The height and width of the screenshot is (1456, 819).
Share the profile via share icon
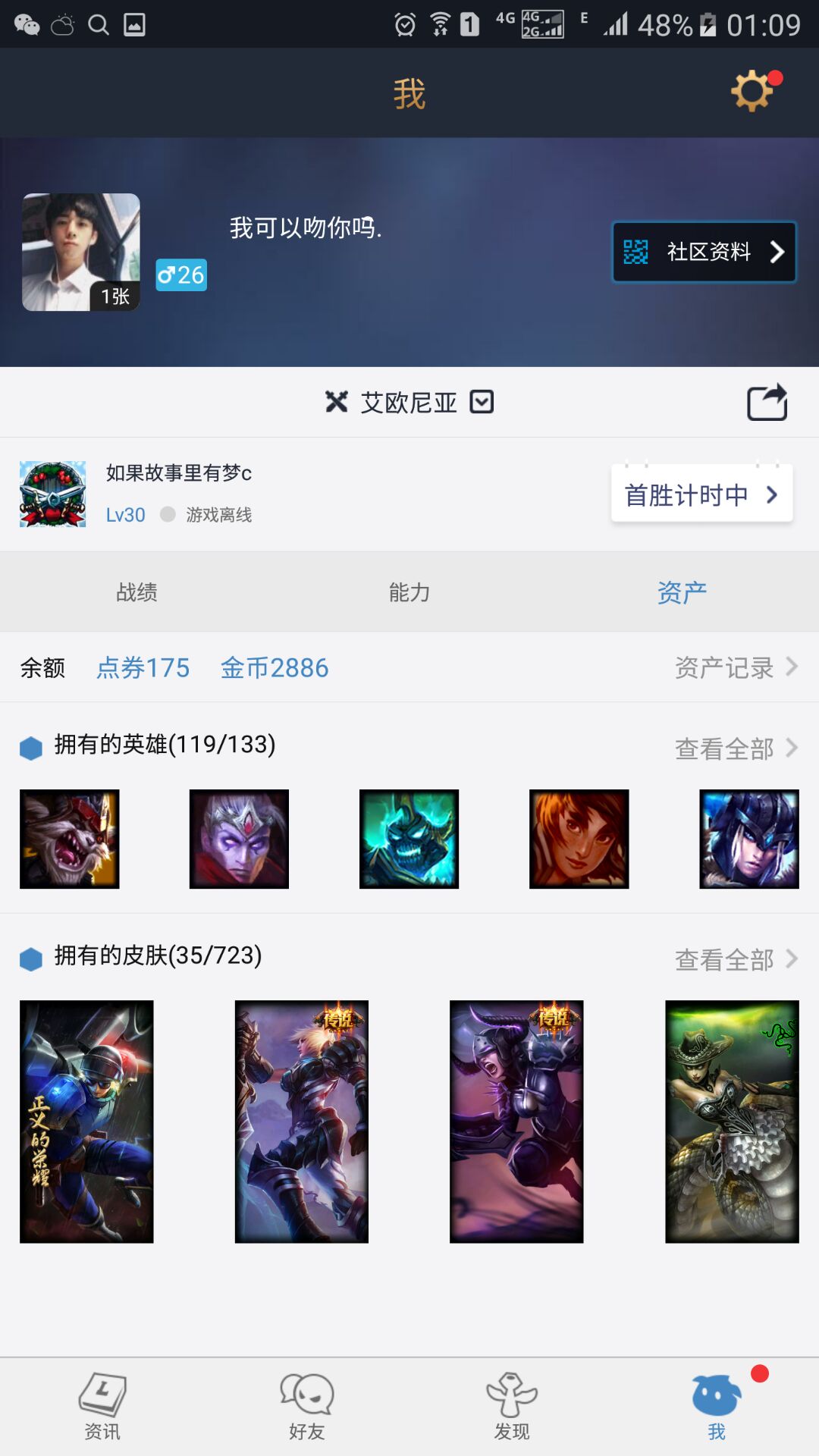[767, 402]
